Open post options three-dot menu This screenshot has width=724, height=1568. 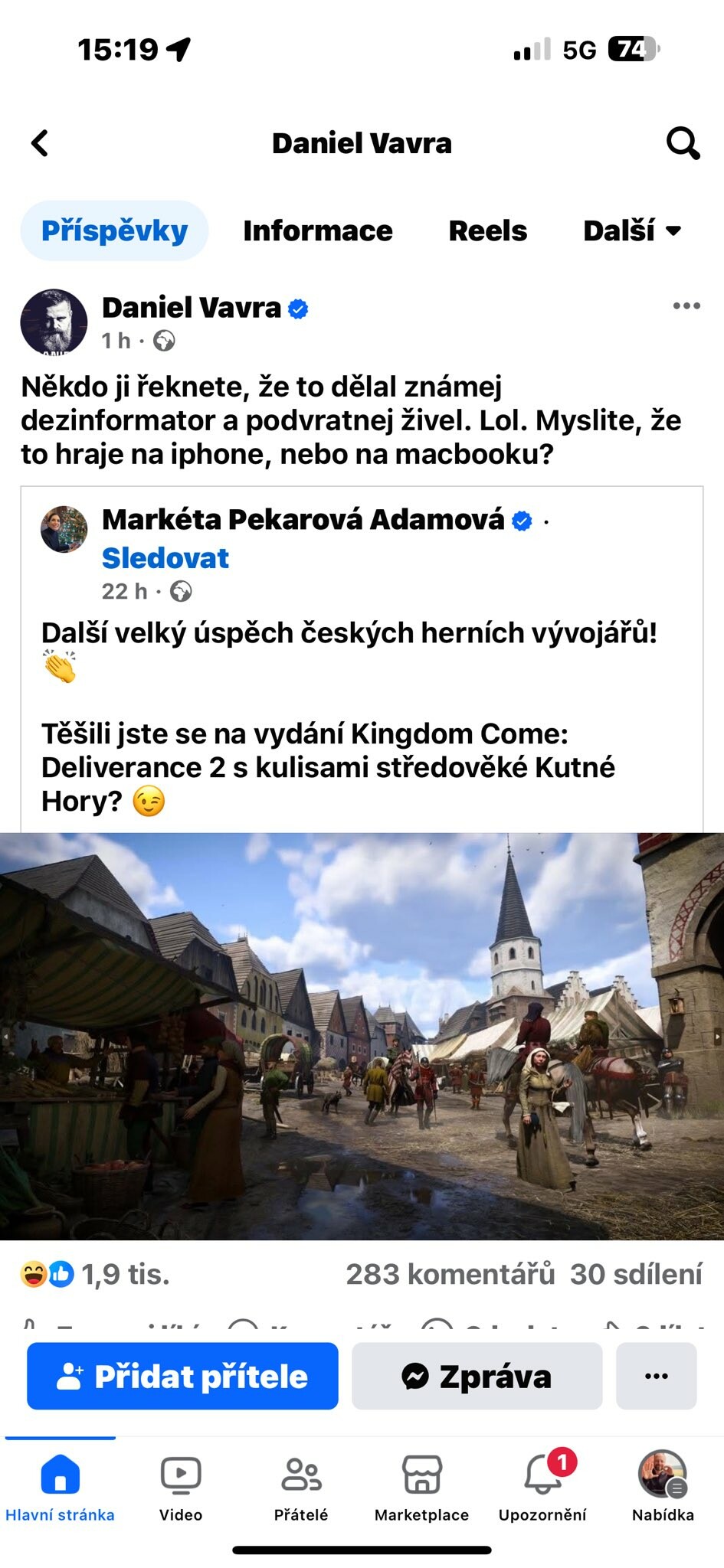(x=686, y=306)
